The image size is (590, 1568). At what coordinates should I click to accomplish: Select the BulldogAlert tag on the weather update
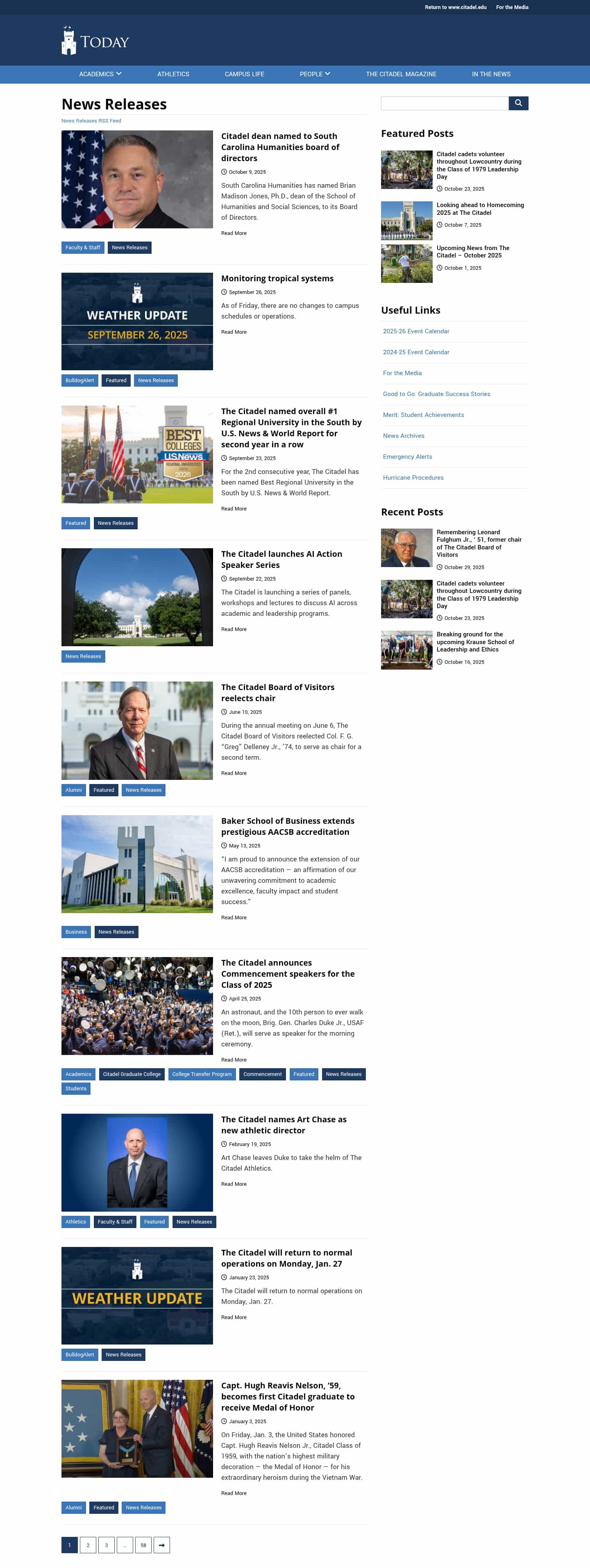[79, 380]
